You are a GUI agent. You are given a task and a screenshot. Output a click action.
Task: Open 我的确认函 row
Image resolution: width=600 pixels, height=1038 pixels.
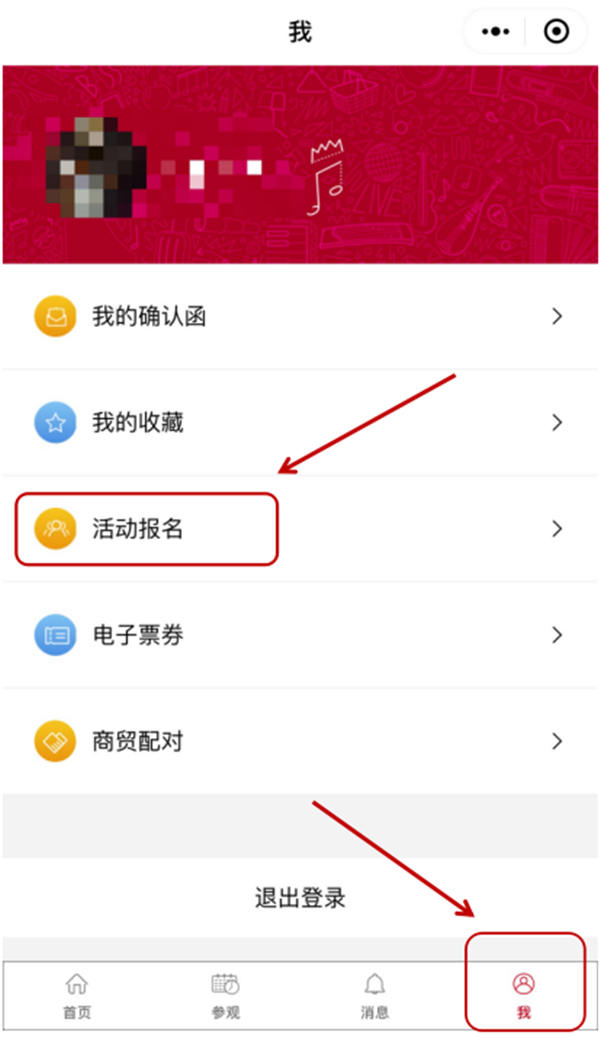click(300, 317)
